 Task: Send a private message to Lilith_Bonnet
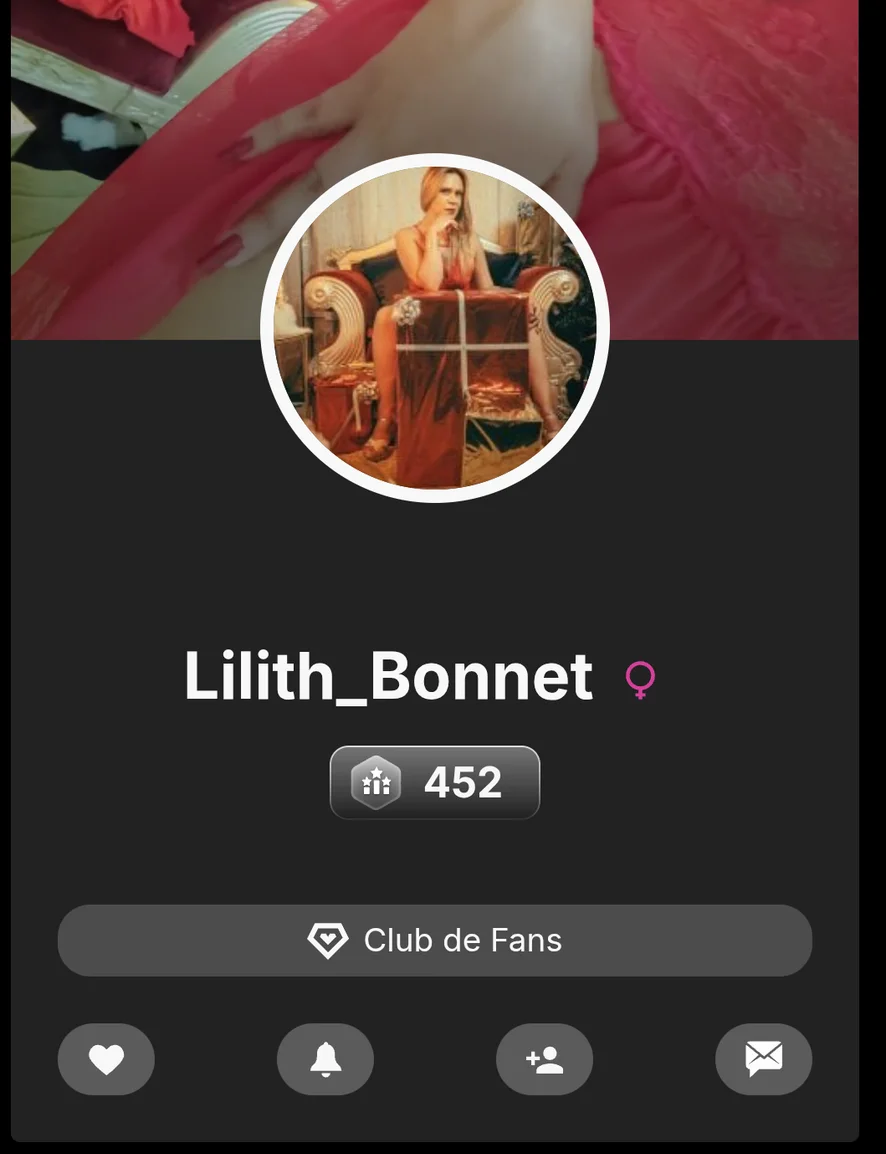click(x=763, y=1059)
